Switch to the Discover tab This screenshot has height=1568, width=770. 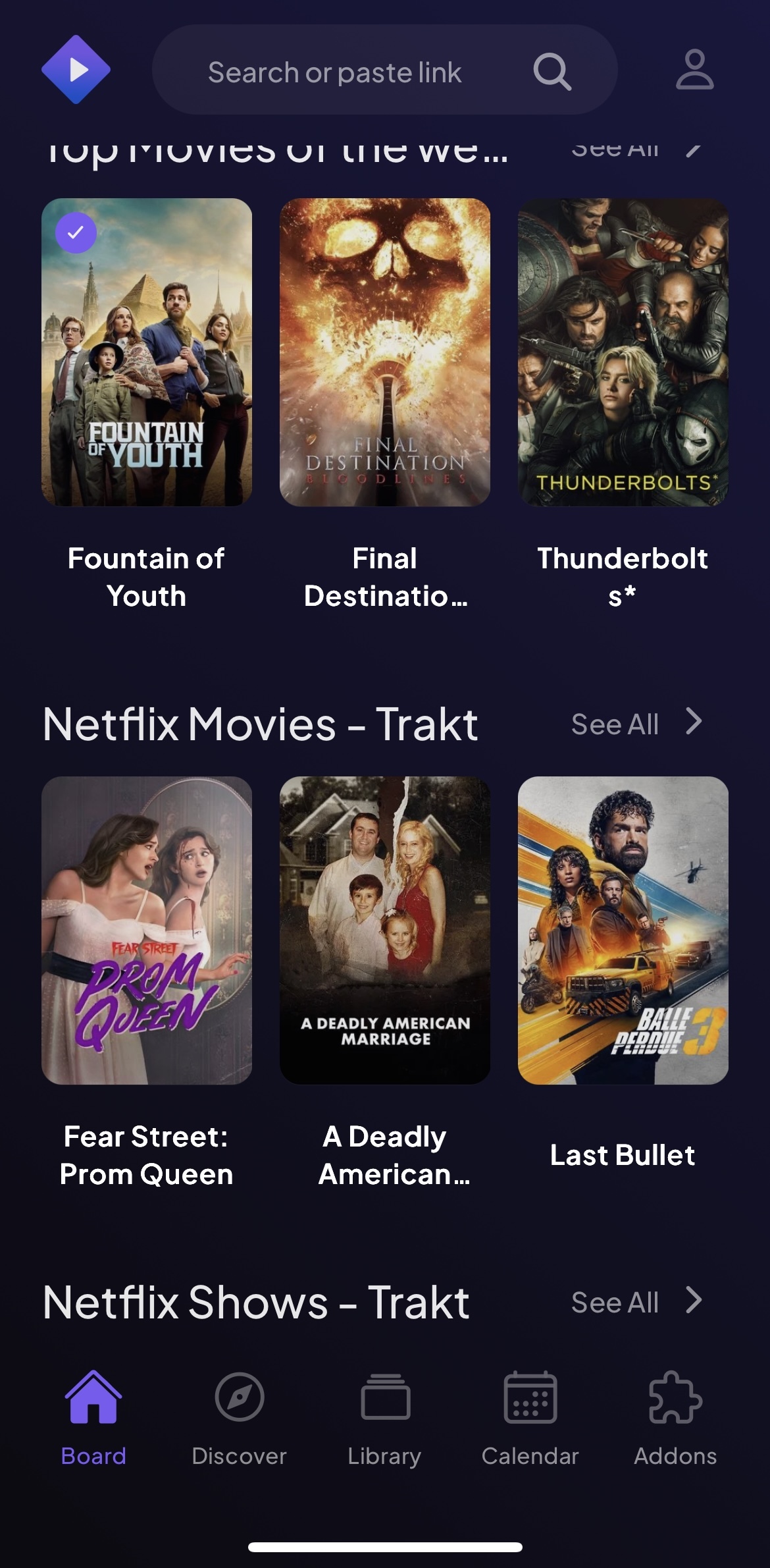click(239, 1418)
